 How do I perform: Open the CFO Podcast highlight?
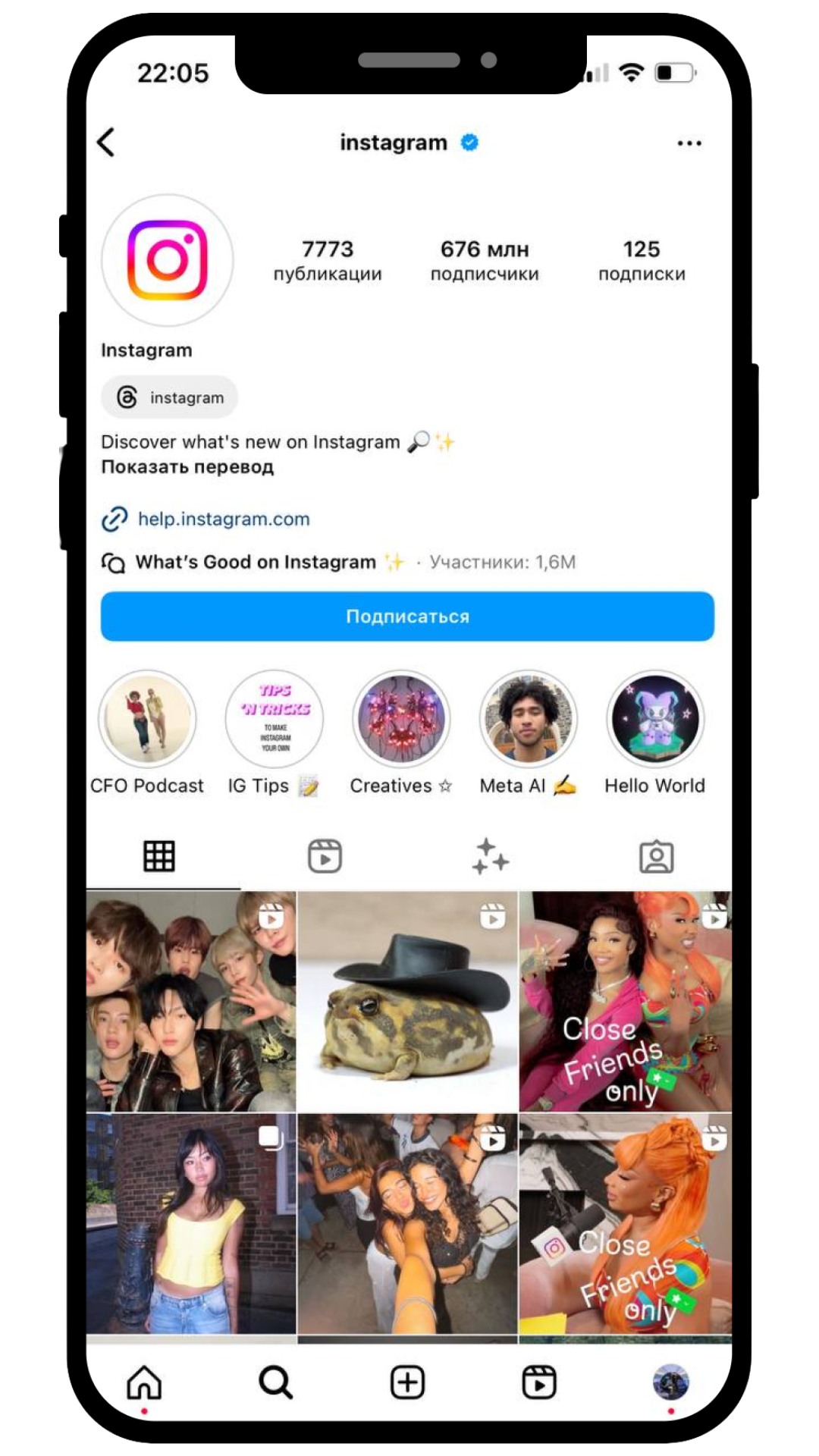click(x=147, y=720)
